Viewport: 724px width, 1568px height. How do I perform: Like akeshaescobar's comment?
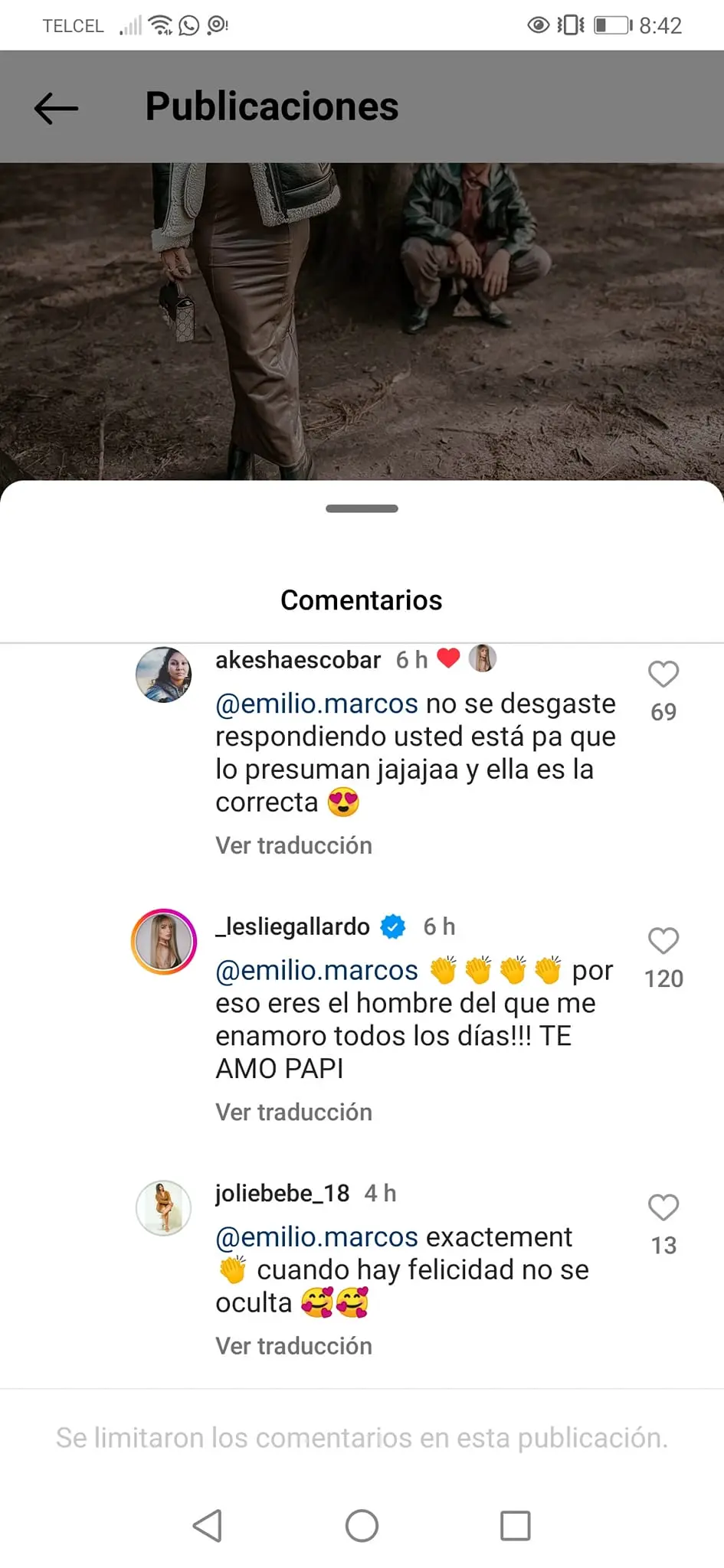point(663,675)
